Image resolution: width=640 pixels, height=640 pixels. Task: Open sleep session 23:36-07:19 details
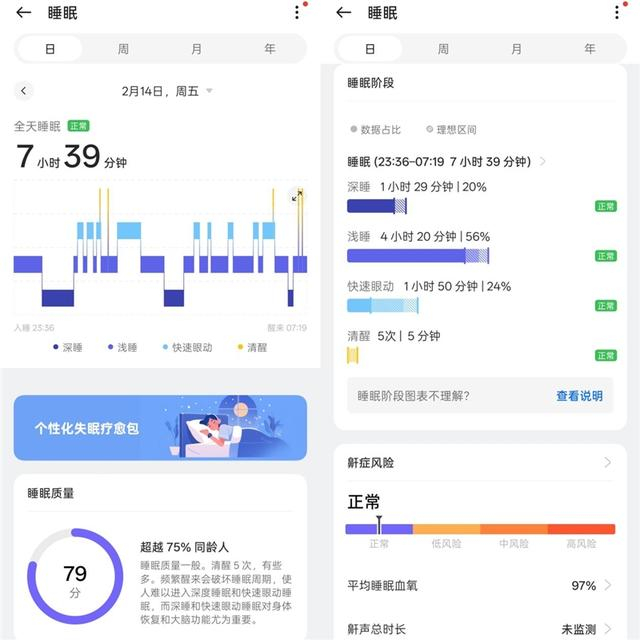click(x=447, y=162)
